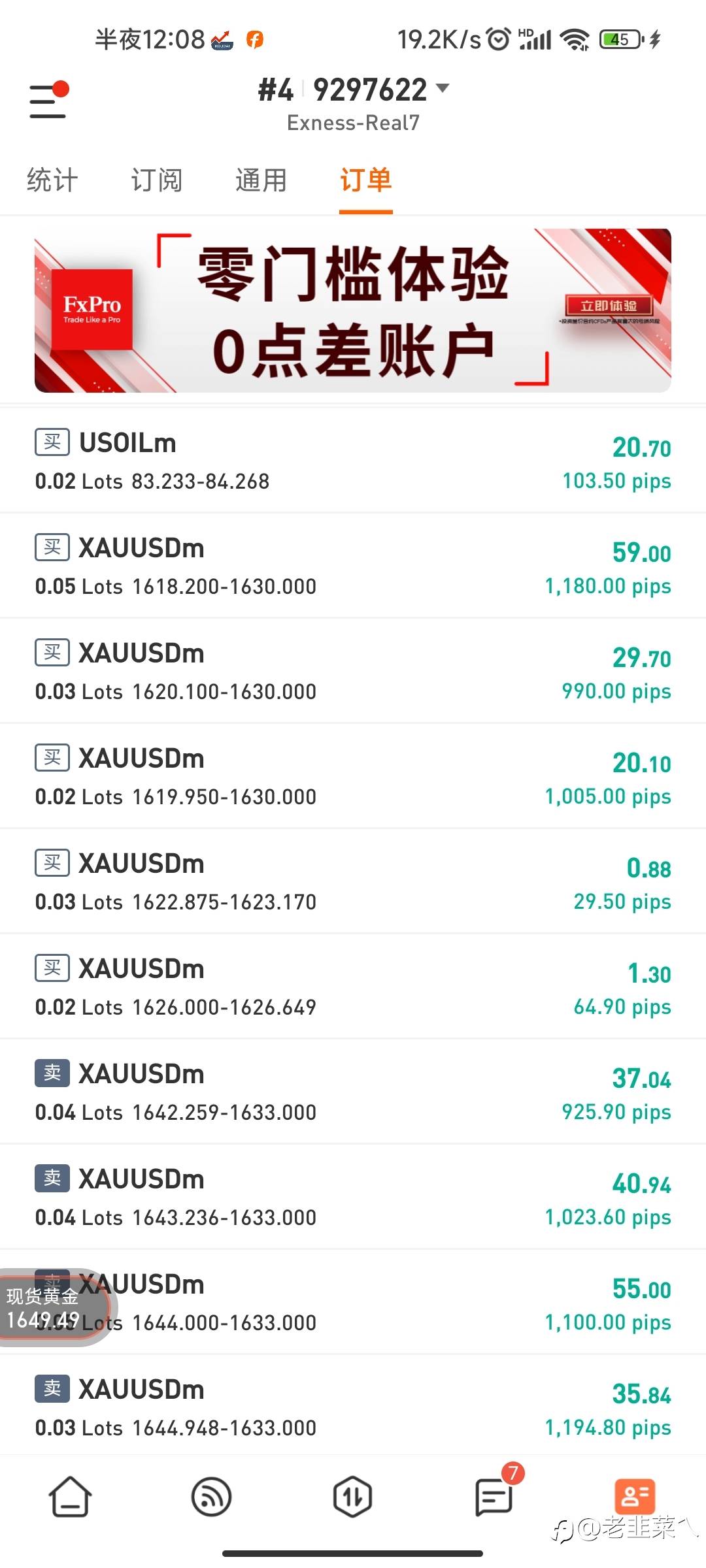Image resolution: width=706 pixels, height=1568 pixels.
Task: Switch to the 通用 tab
Action: tap(261, 180)
